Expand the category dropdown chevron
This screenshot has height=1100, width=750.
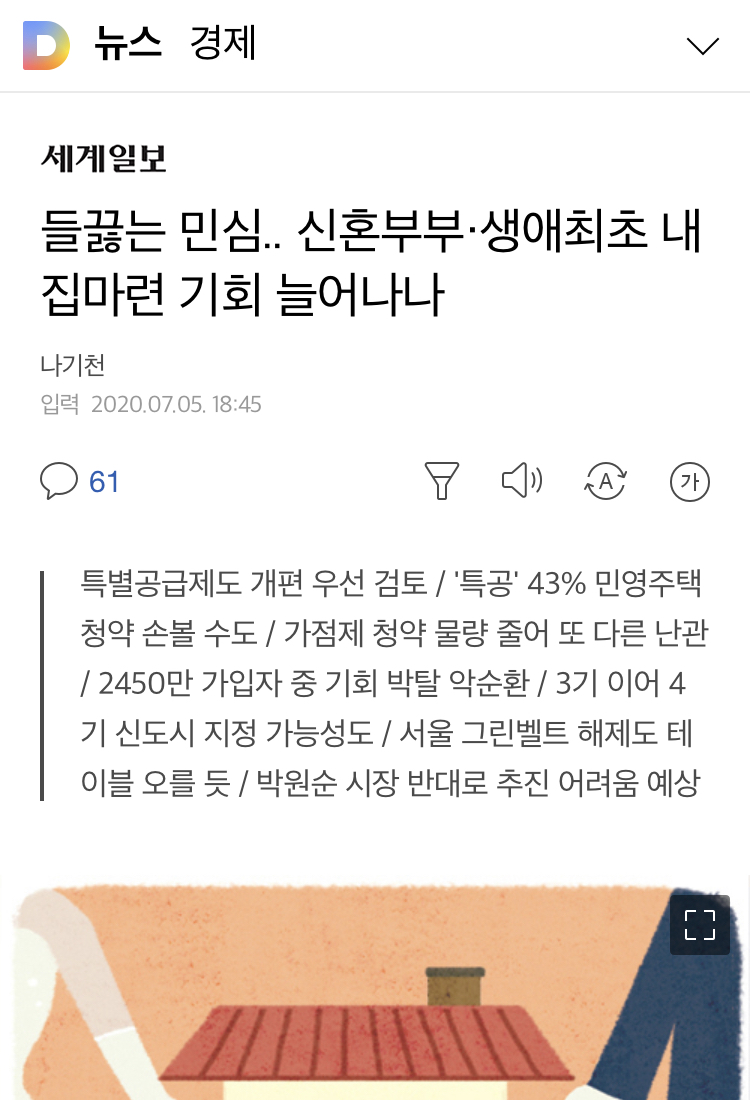(x=703, y=46)
